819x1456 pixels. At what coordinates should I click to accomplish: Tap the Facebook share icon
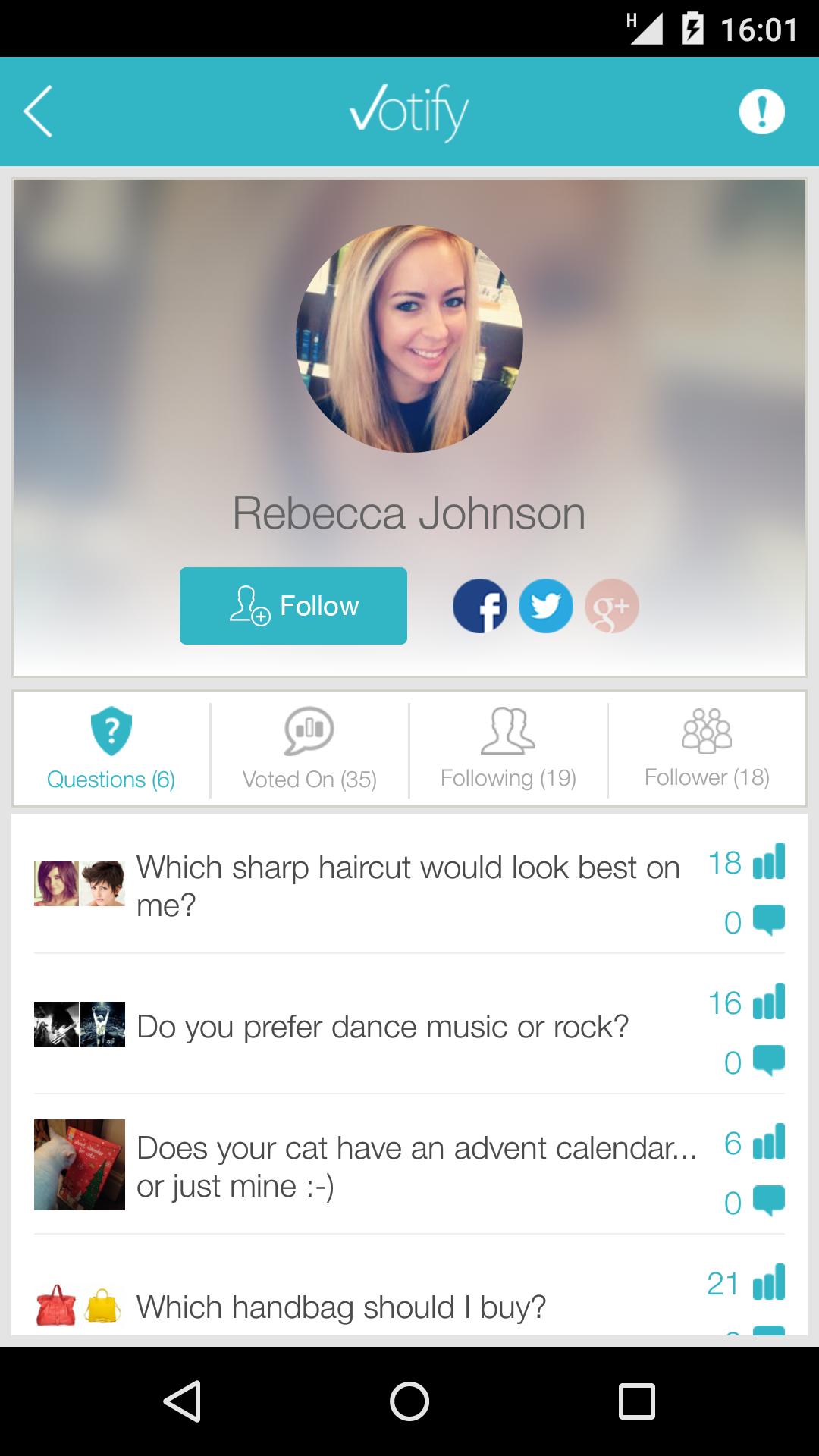(x=480, y=605)
